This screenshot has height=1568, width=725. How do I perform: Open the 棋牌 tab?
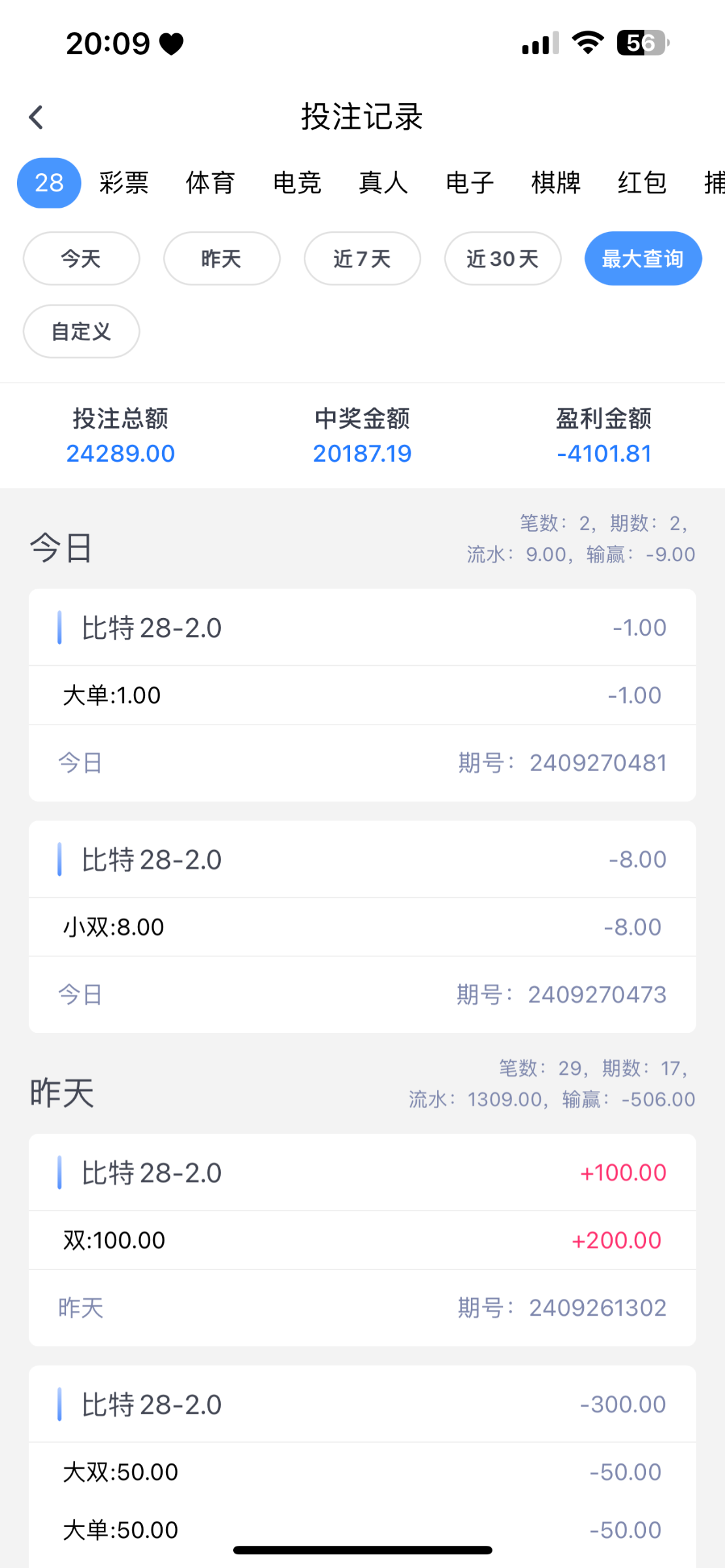point(556,183)
